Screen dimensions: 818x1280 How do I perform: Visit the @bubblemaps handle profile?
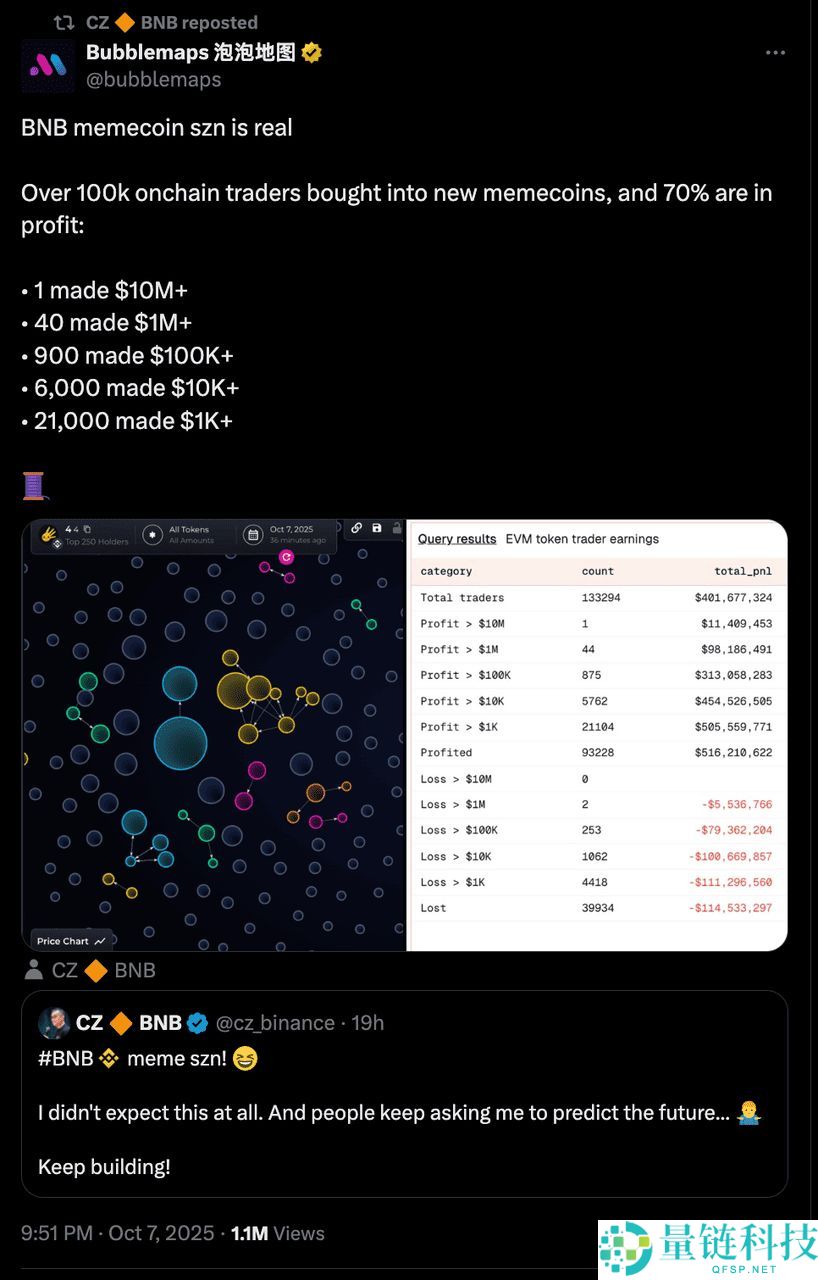point(154,79)
